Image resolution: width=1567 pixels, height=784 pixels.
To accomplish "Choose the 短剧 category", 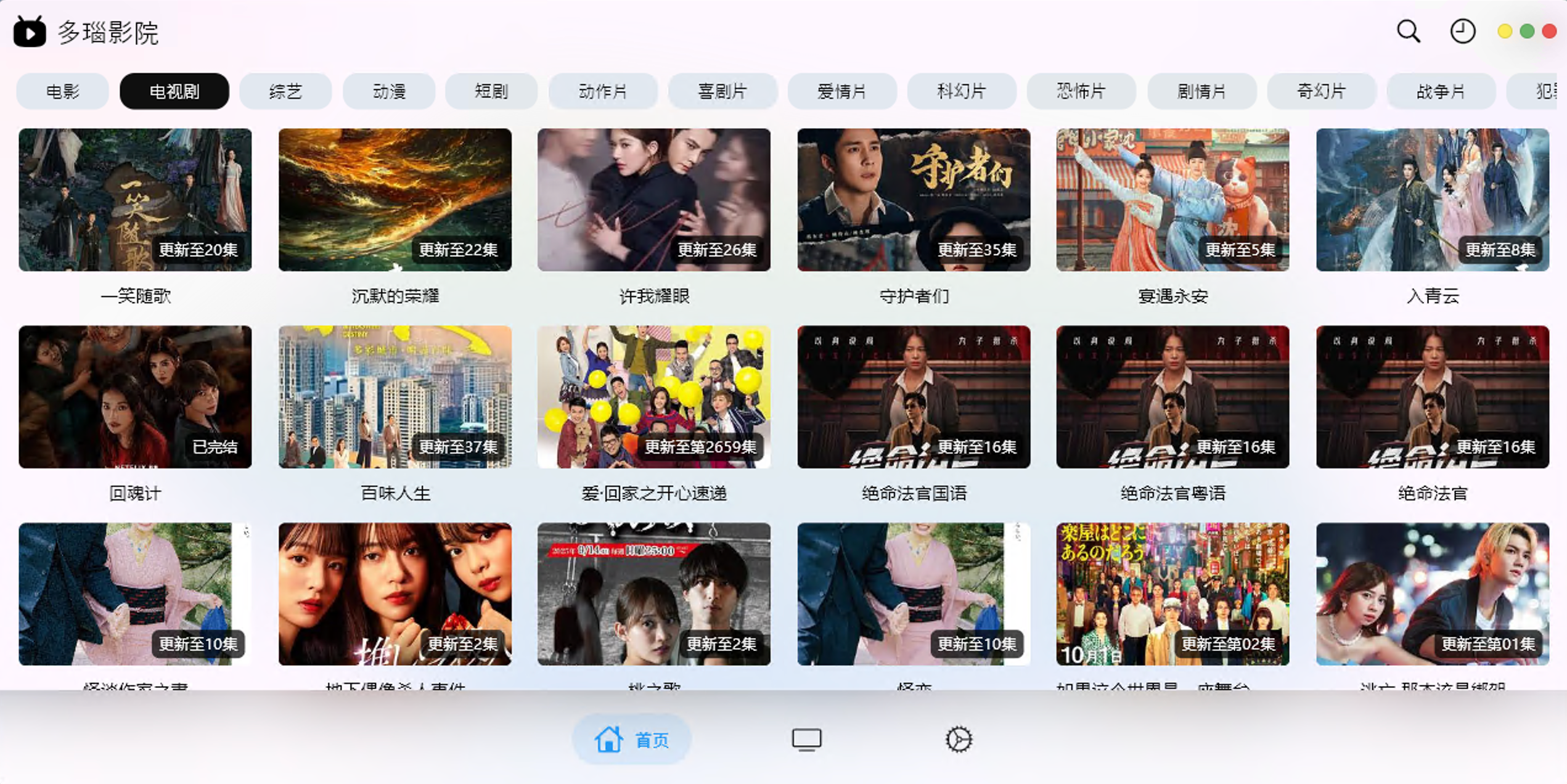I will click(x=491, y=91).
